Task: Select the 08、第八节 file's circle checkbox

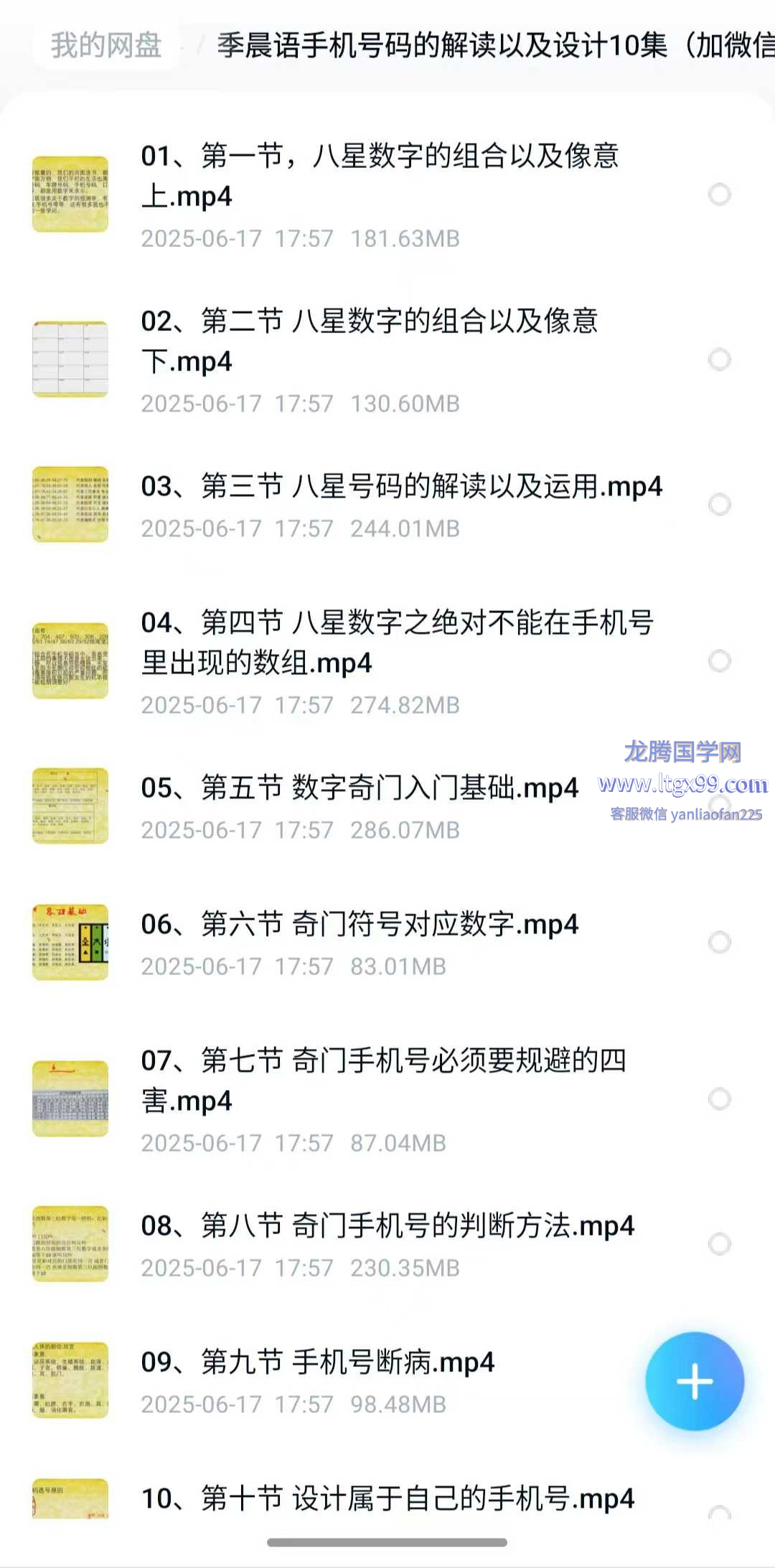Action: (x=719, y=1244)
